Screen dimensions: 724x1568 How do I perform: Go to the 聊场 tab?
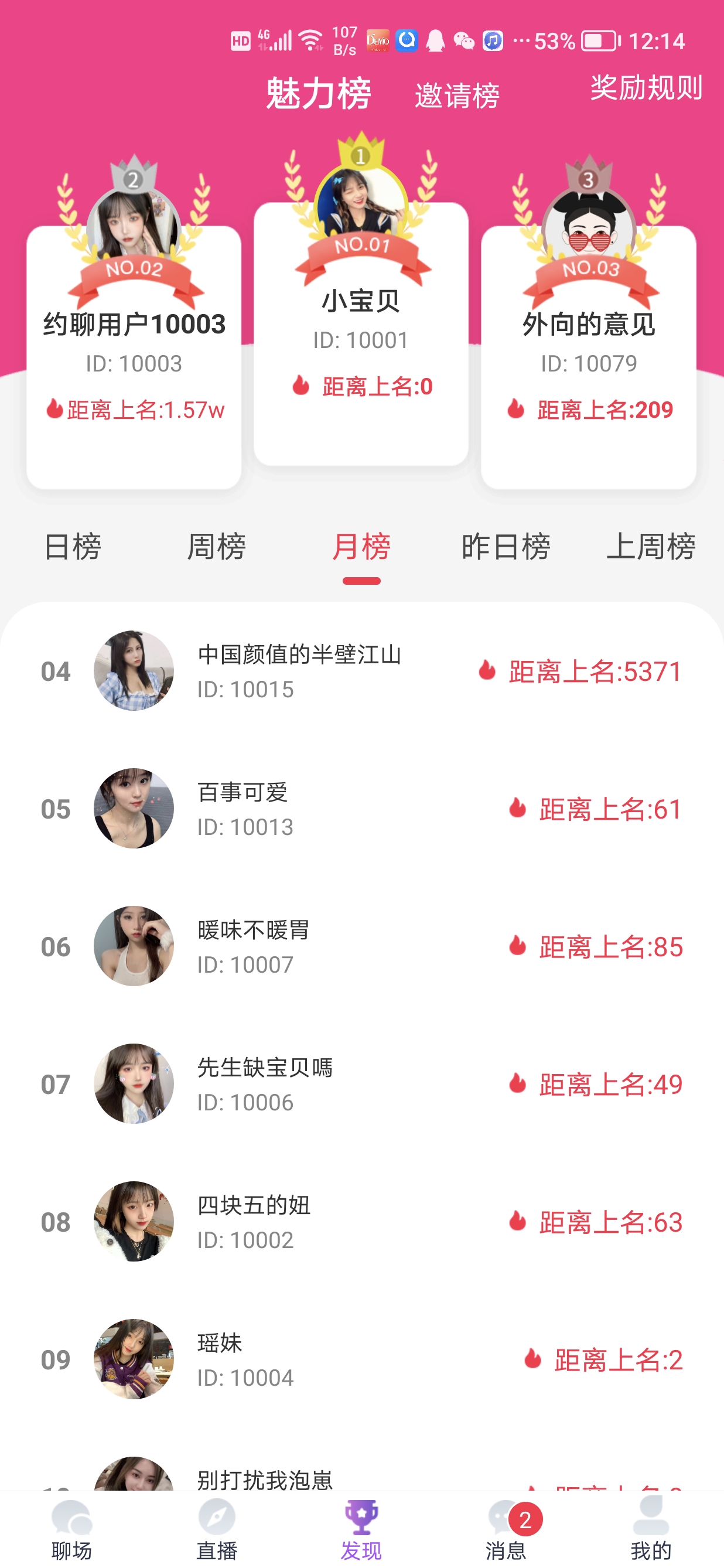(72, 1530)
